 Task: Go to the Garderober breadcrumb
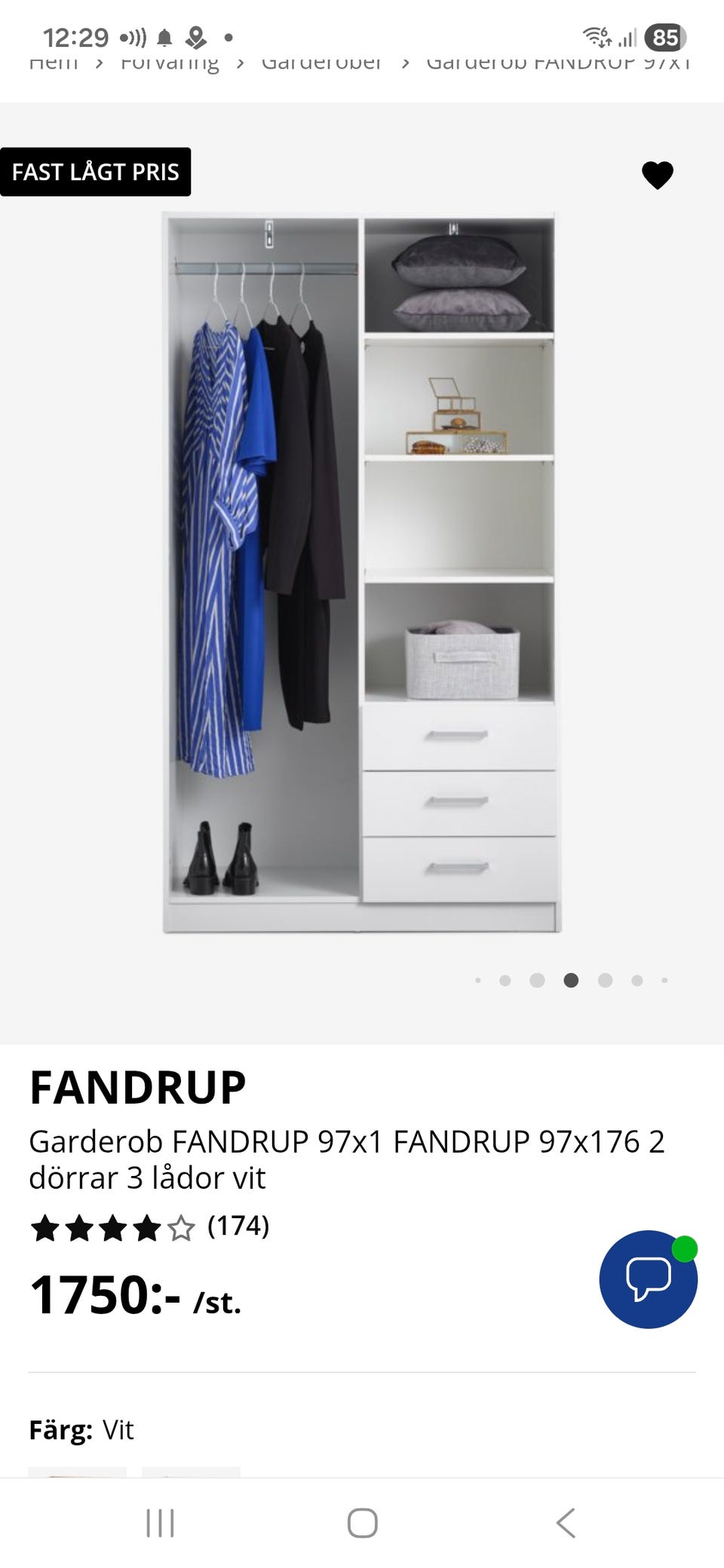321,63
